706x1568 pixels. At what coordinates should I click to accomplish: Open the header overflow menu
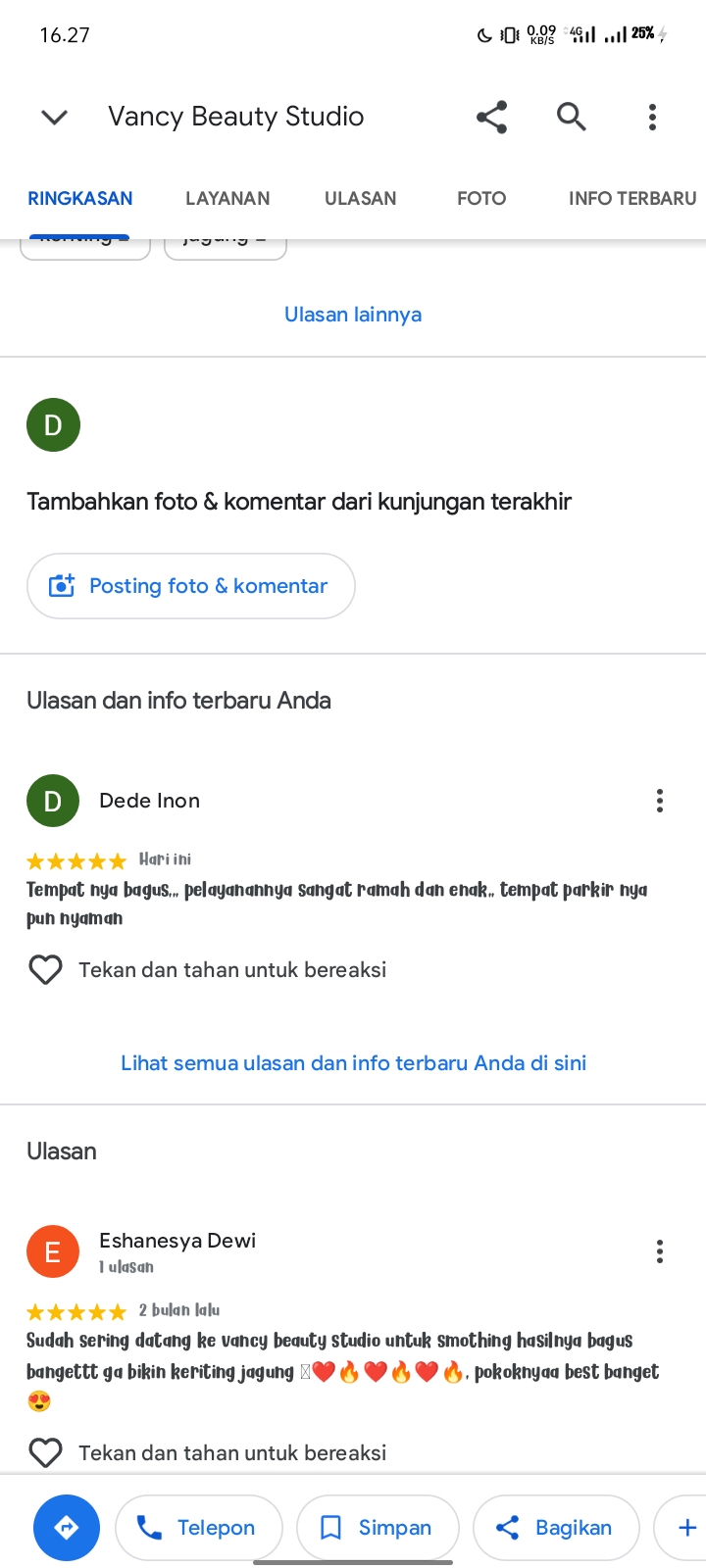652,117
